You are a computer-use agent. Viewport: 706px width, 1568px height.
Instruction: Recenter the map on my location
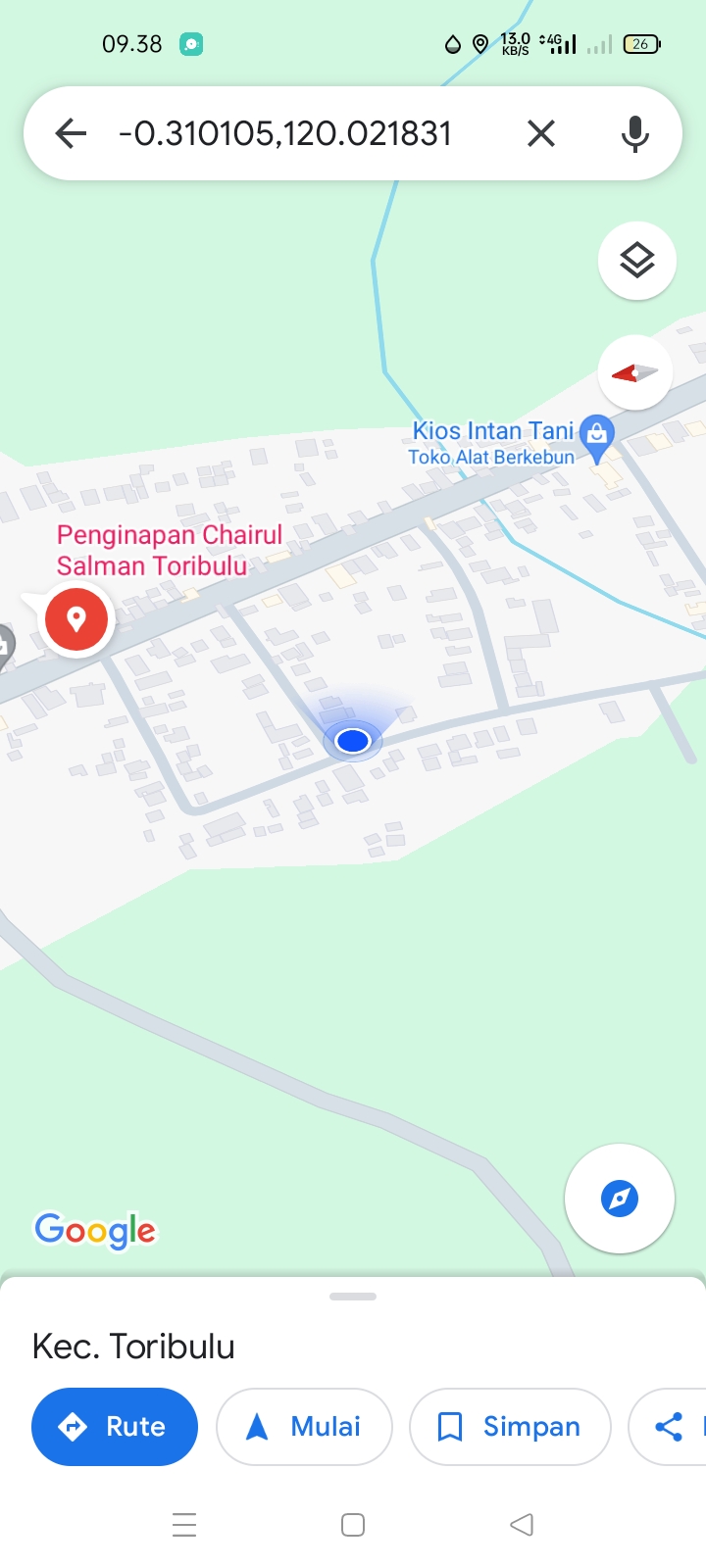point(620,1198)
